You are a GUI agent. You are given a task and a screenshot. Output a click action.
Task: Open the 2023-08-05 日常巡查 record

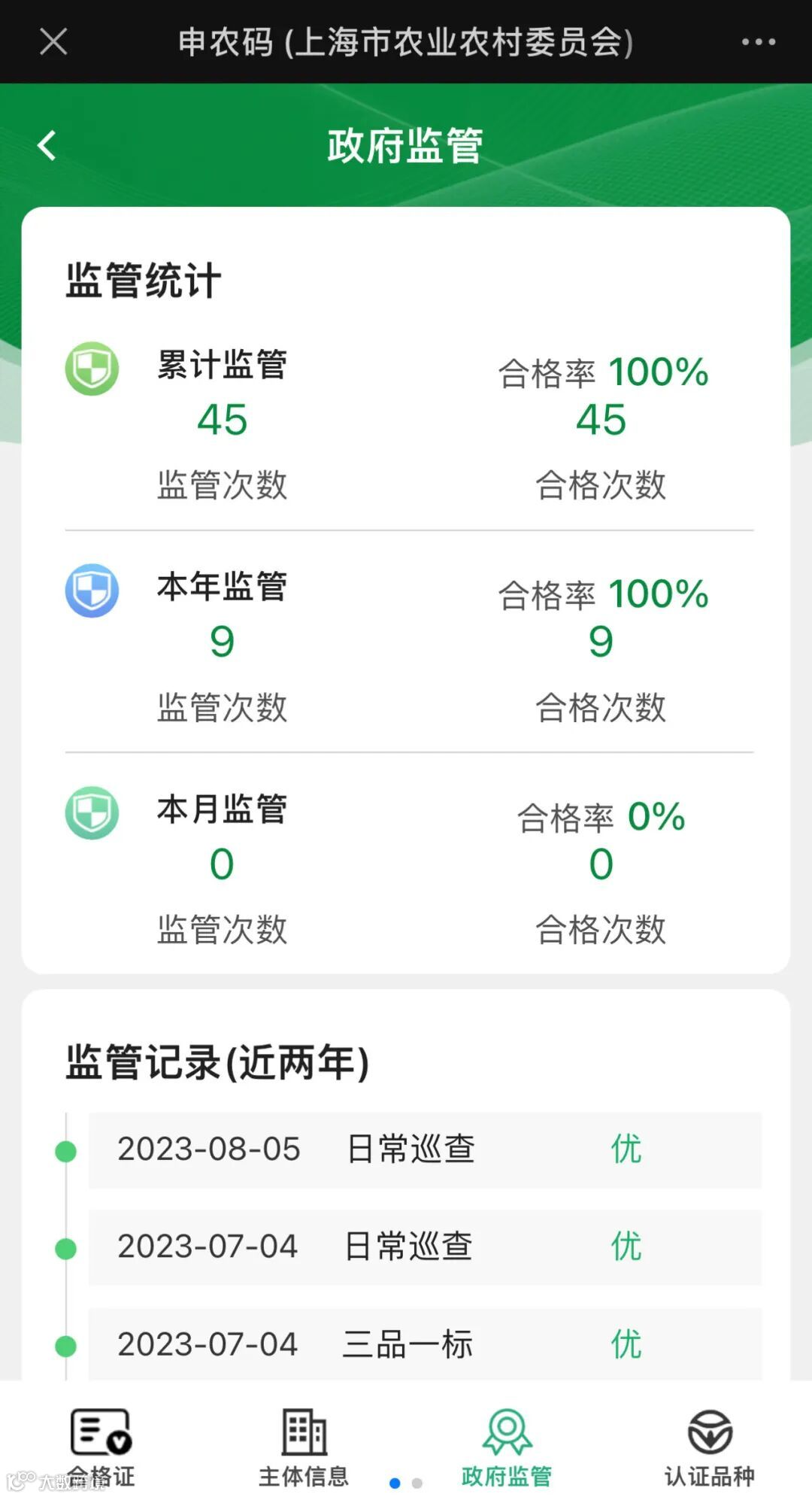(425, 1150)
